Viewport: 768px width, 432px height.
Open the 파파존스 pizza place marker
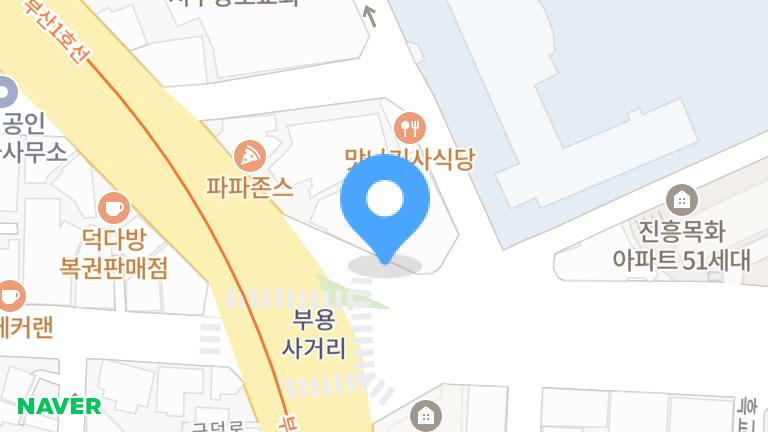pyautogui.click(x=249, y=156)
